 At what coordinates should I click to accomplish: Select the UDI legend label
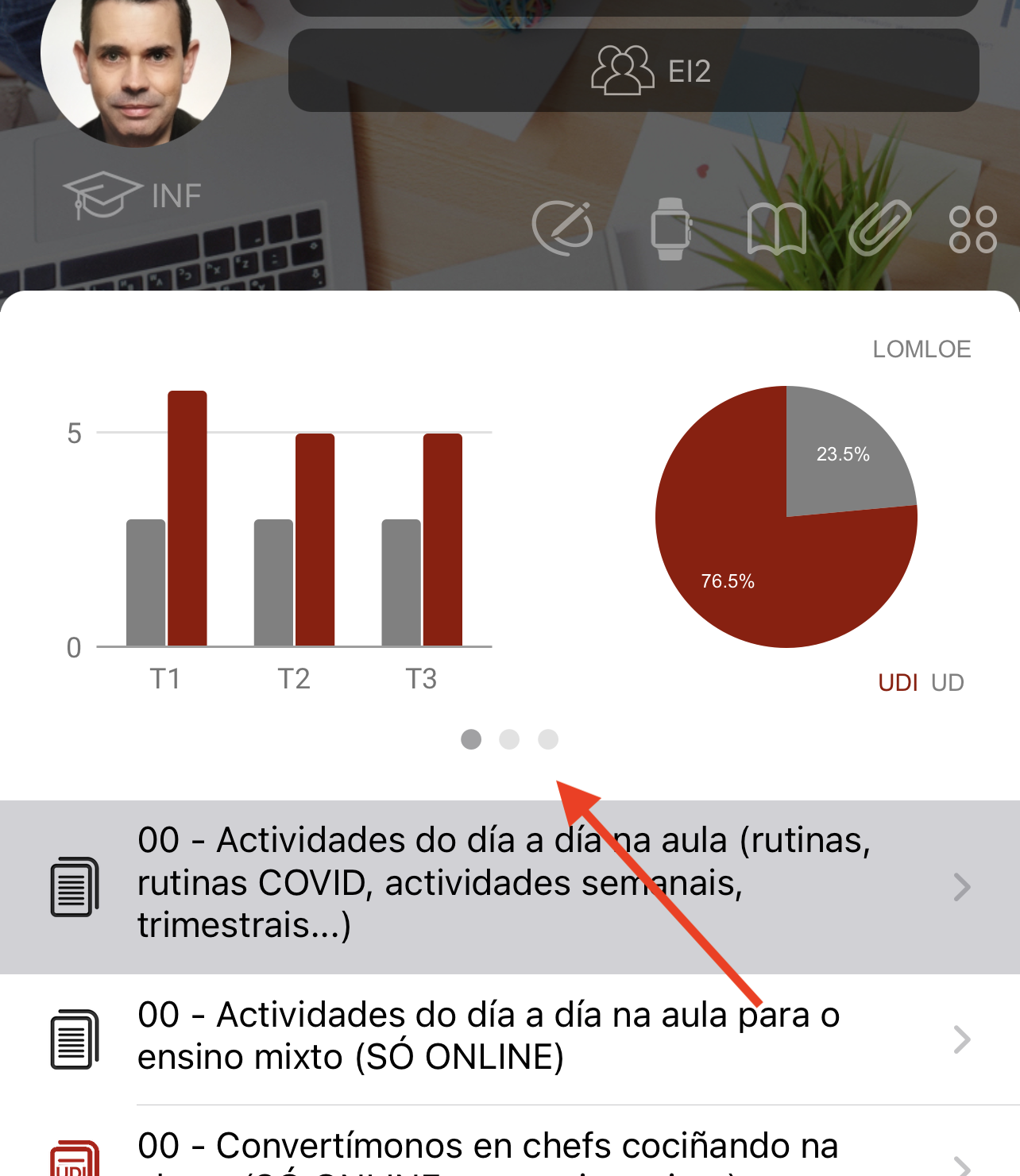coord(898,683)
